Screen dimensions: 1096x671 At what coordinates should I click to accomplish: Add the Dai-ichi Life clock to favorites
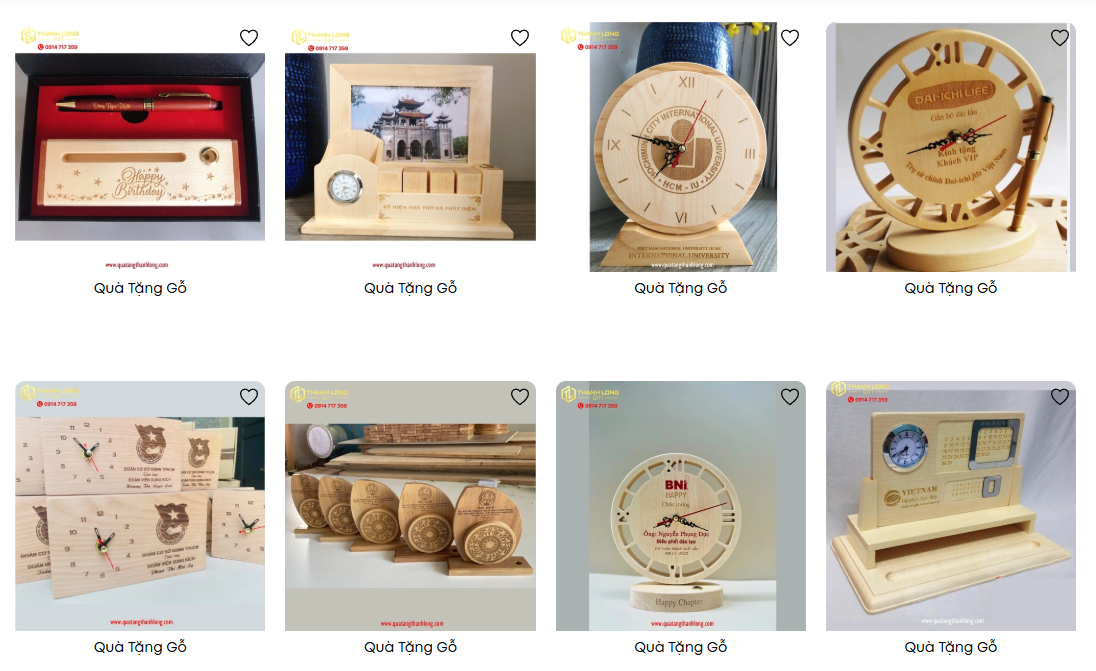pyautogui.click(x=1060, y=38)
